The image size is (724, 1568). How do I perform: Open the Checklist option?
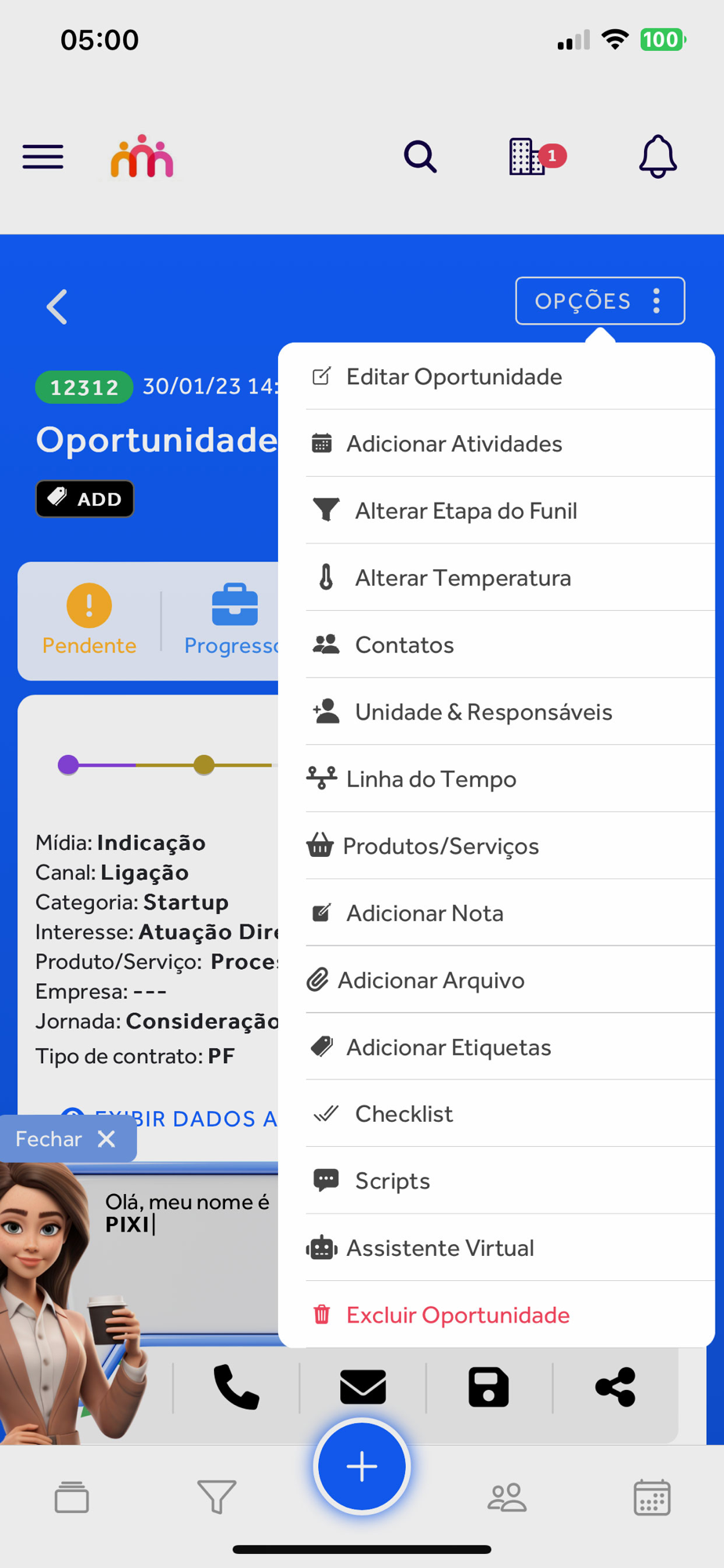pyautogui.click(x=404, y=1114)
